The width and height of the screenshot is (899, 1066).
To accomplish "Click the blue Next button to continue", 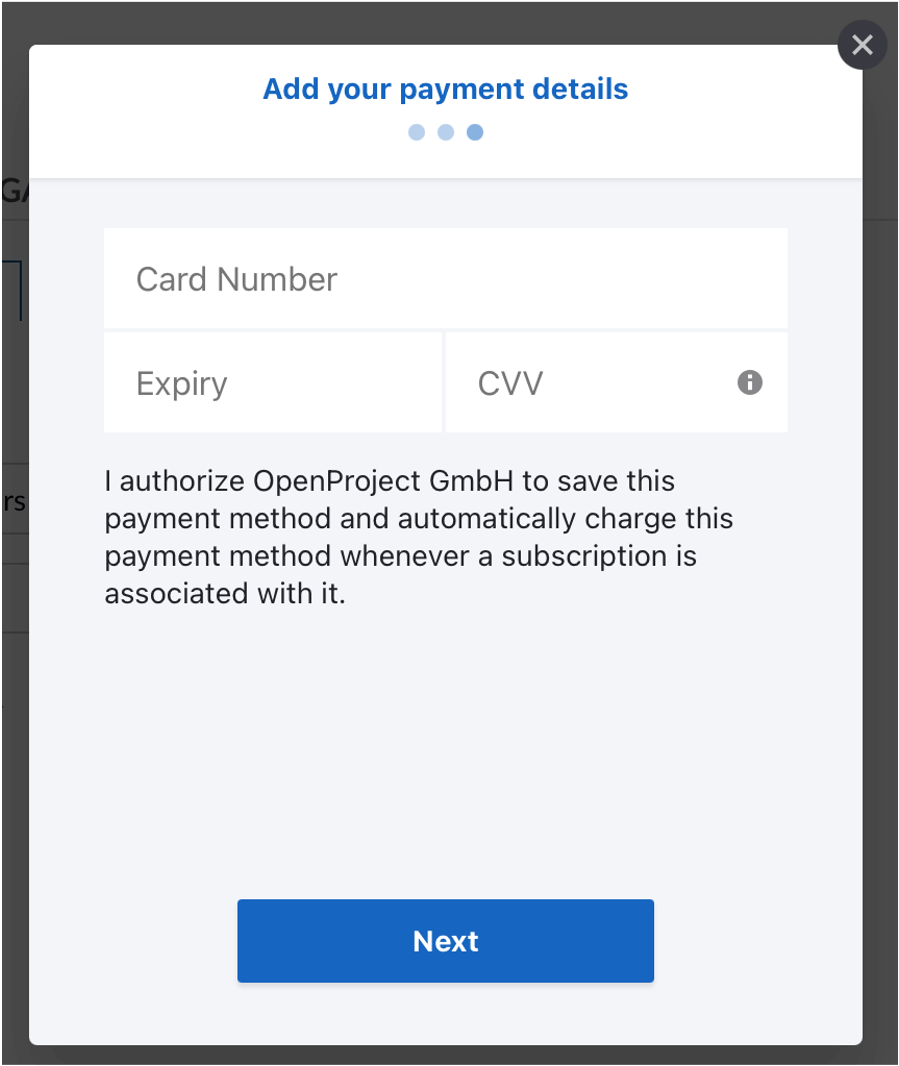I will tap(445, 940).
